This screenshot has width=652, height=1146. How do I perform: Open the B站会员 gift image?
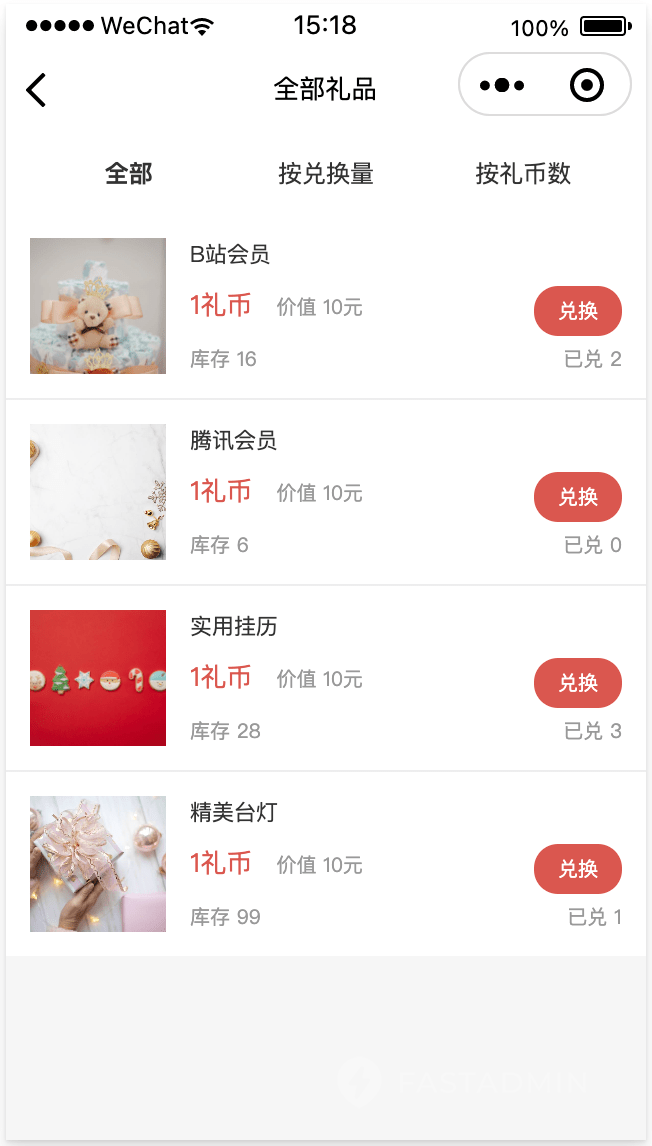click(98, 306)
